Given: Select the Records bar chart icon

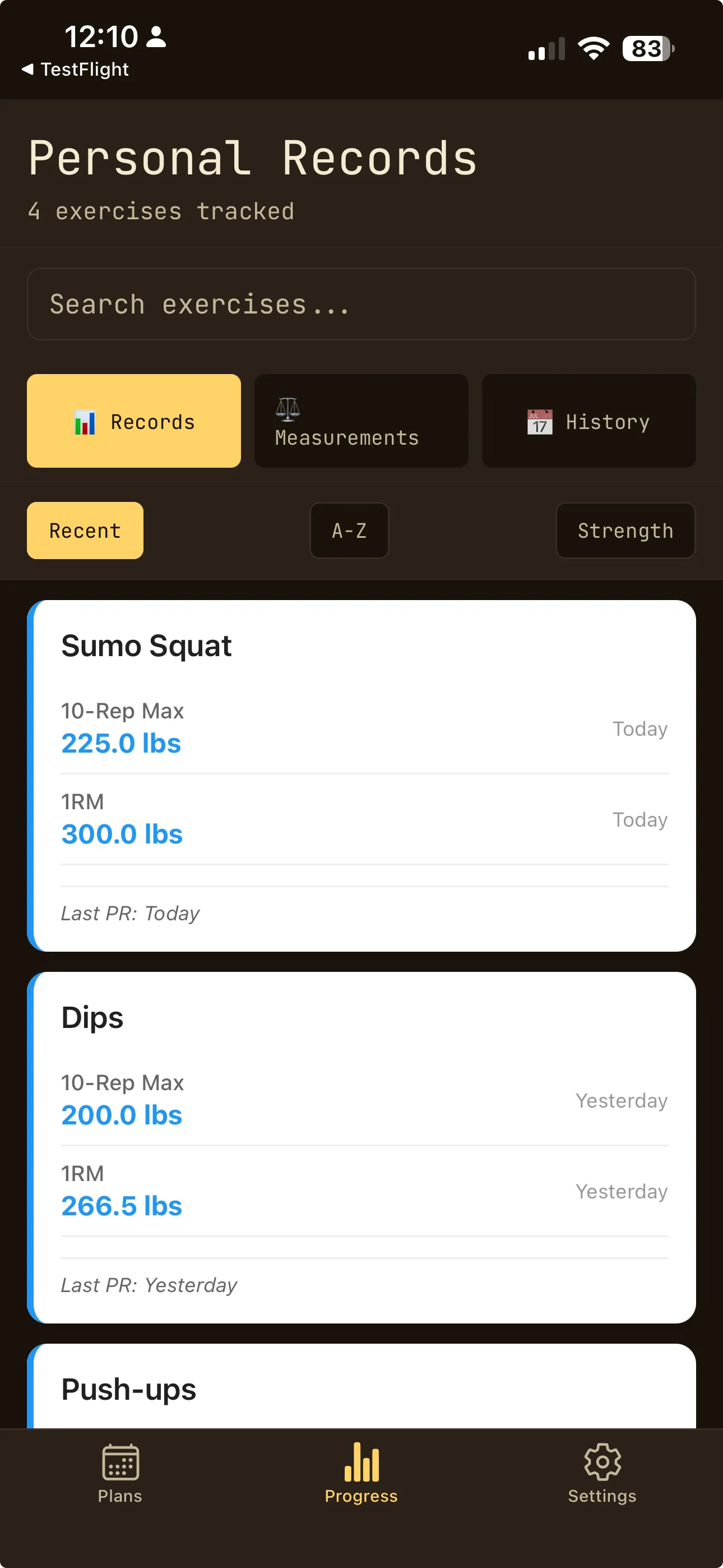Looking at the screenshot, I should [x=85, y=421].
